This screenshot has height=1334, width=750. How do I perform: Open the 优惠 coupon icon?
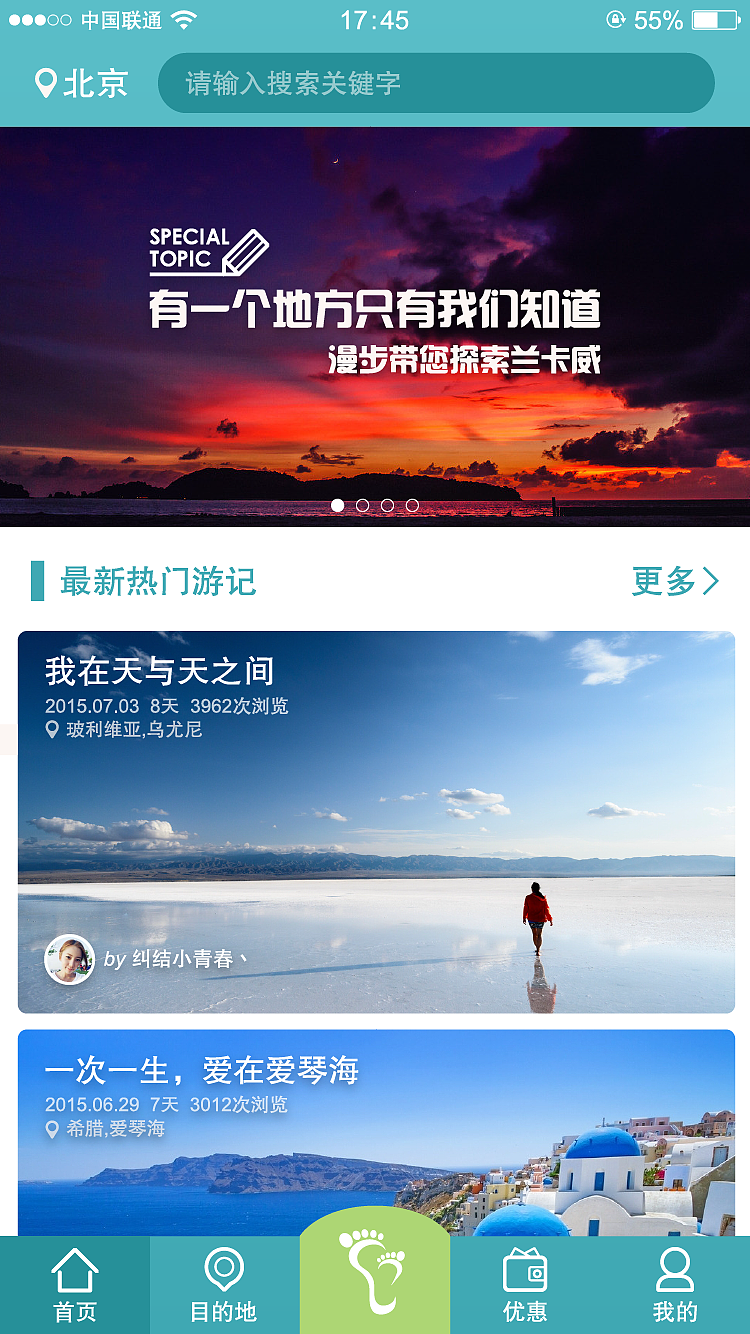[524, 1271]
